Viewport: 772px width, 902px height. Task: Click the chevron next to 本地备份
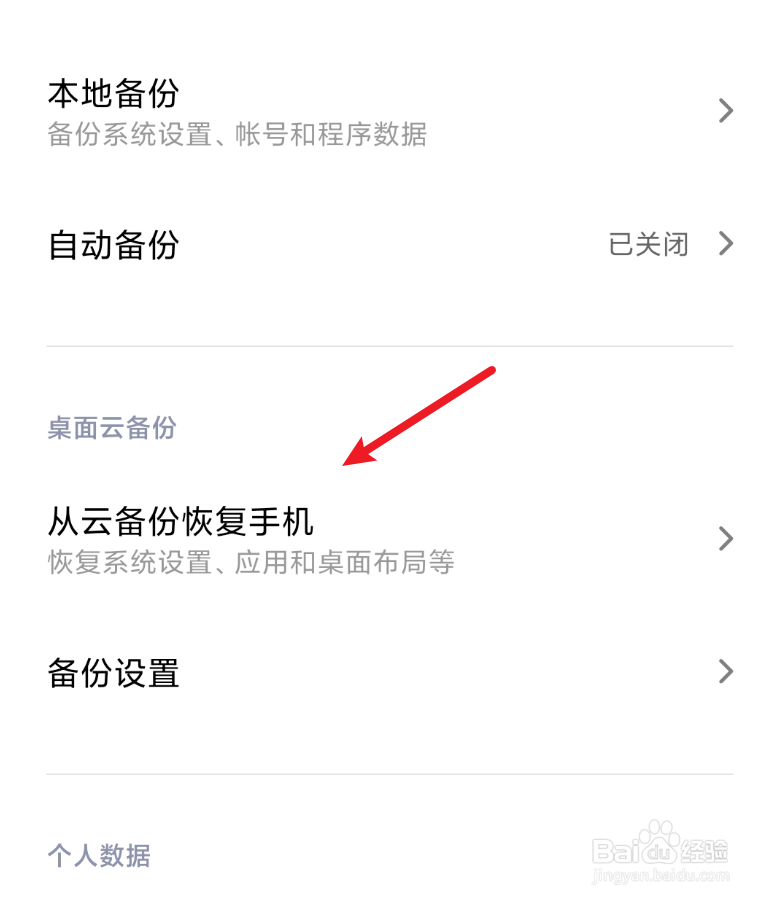(726, 111)
